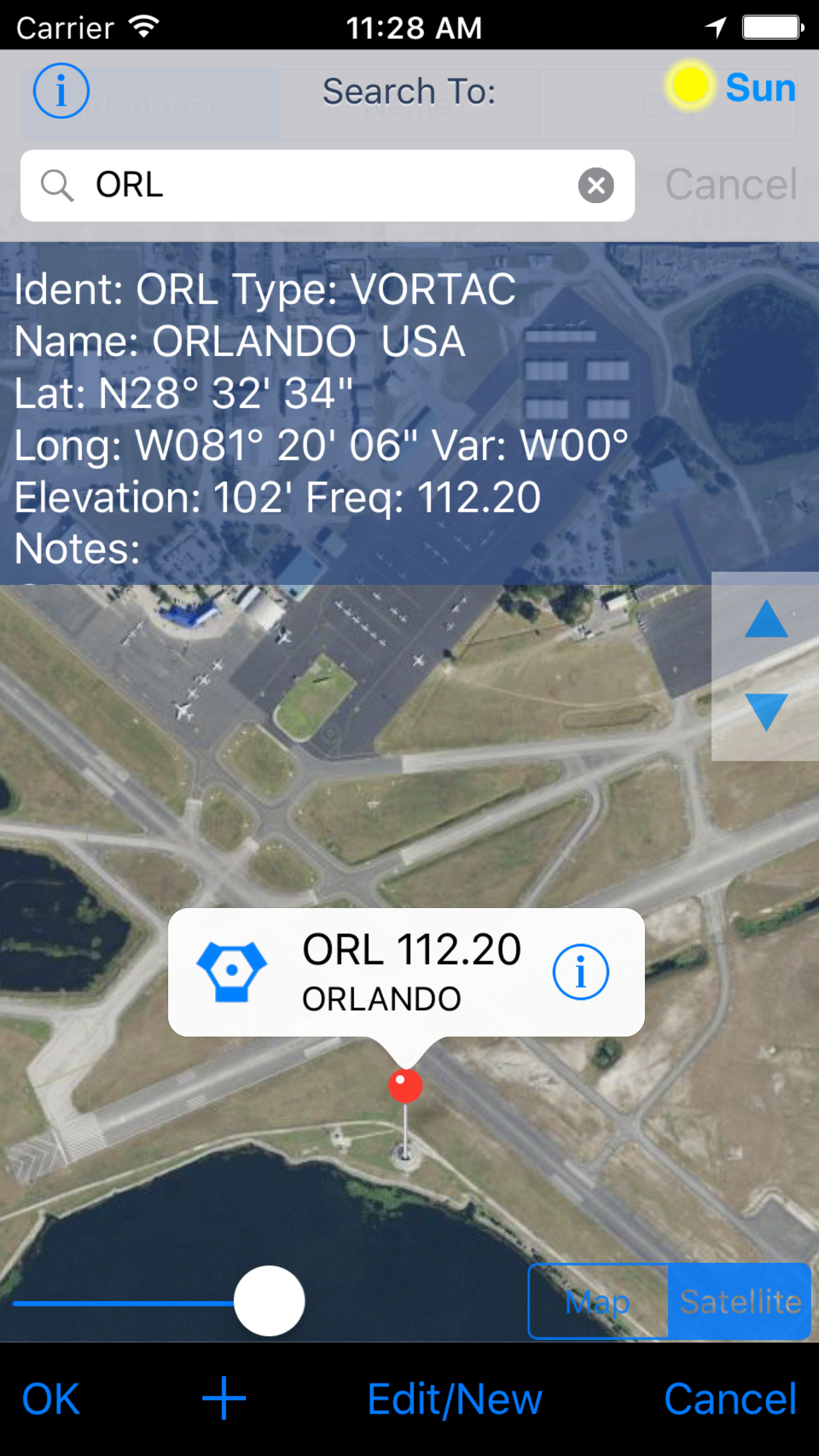Open Edit/New
This screenshot has width=819, height=1456.
coord(454,1399)
